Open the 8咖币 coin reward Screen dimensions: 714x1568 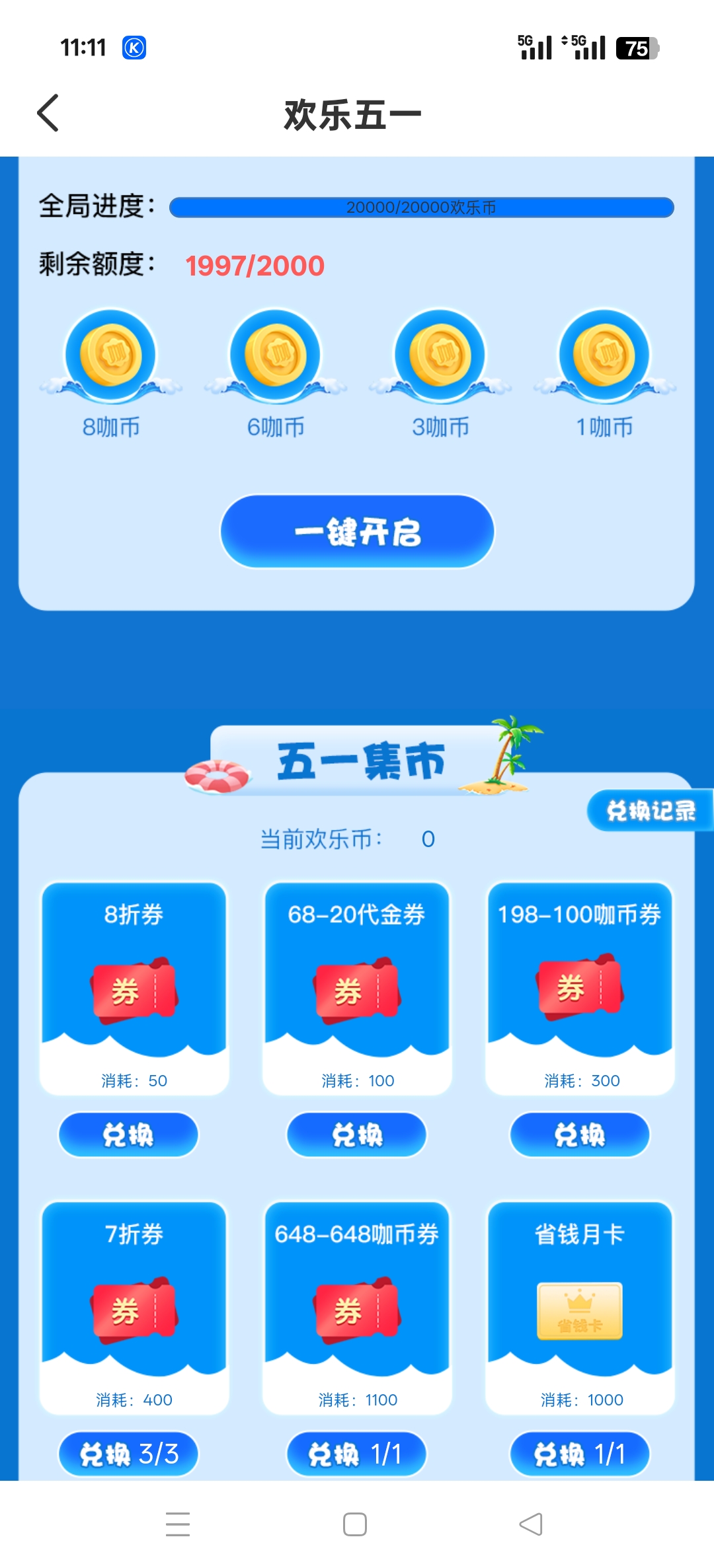click(111, 357)
